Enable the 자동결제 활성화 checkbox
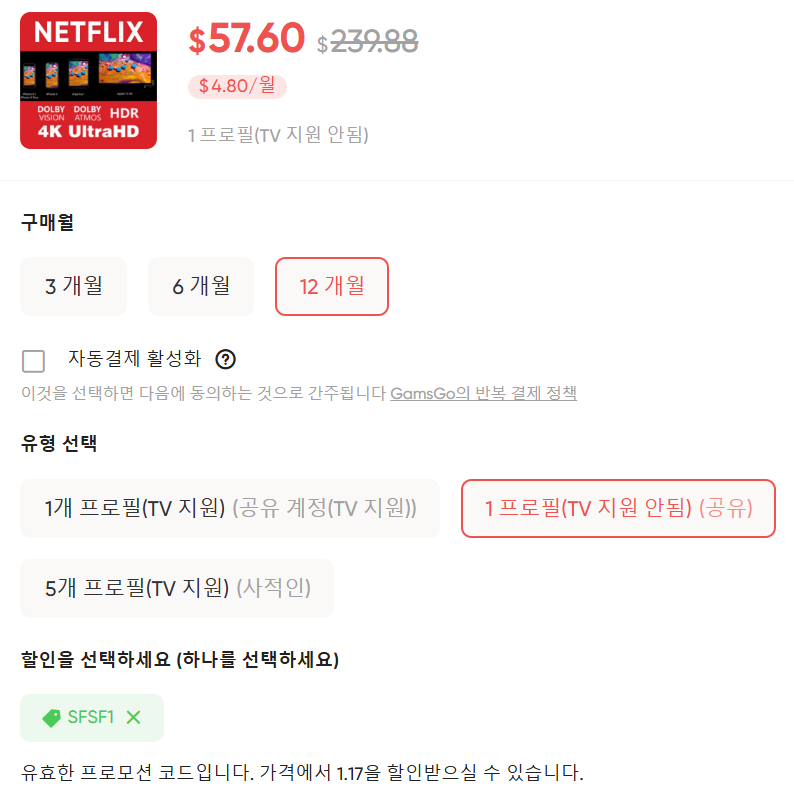794x799 pixels. [x=35, y=361]
